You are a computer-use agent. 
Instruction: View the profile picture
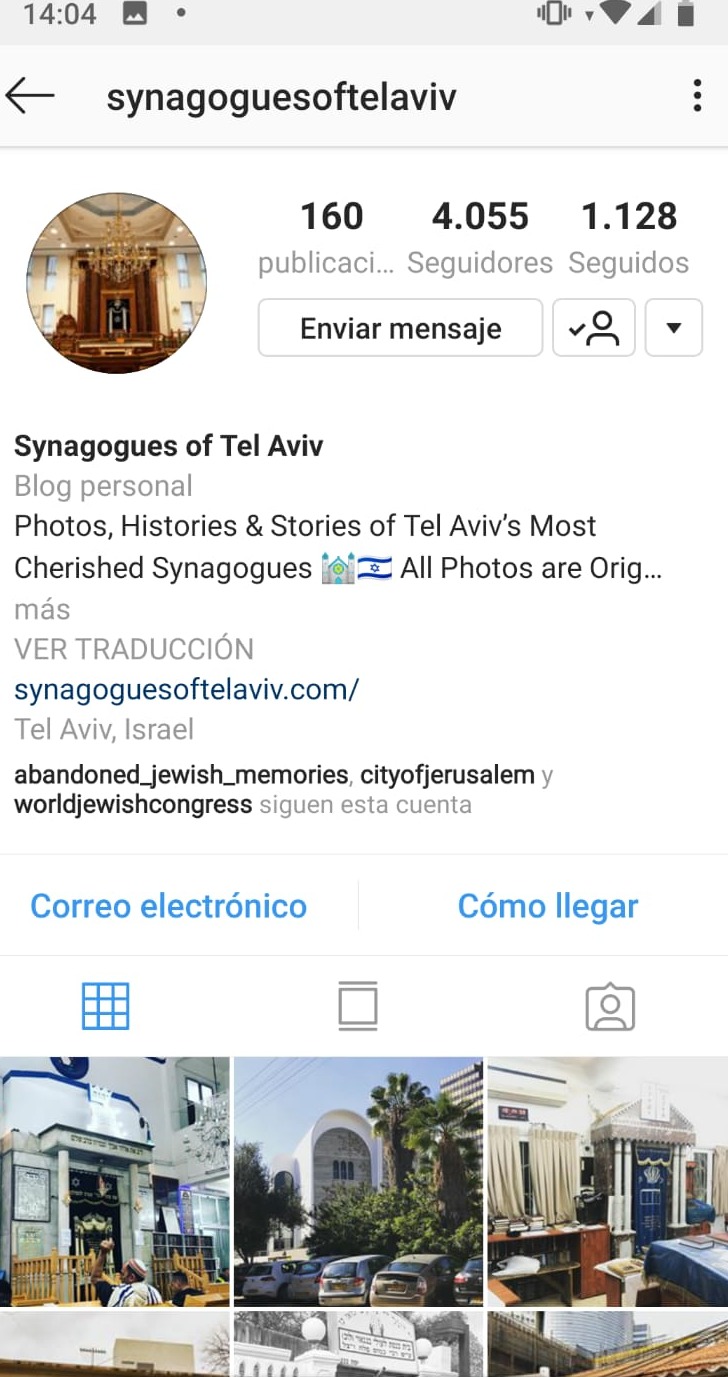click(116, 283)
